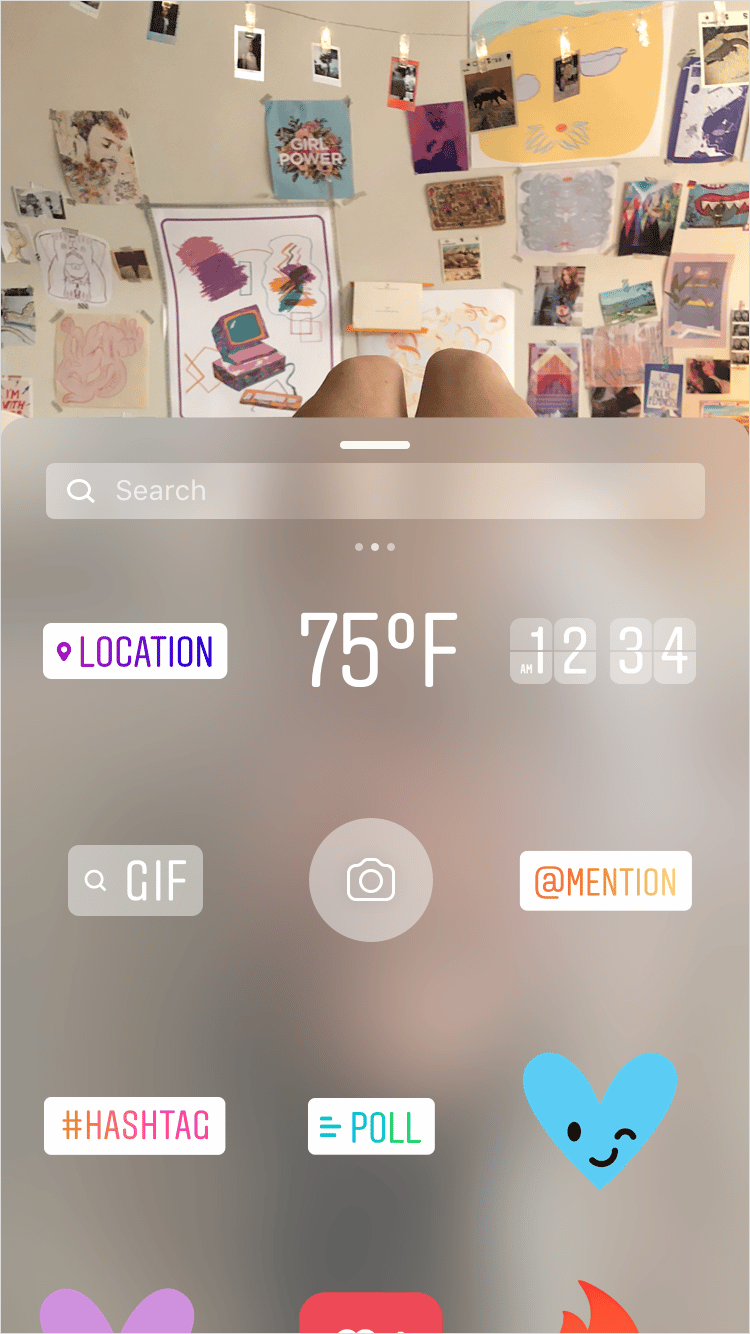Viewport: 750px width, 1334px height.
Task: Tap the sticker search field
Action: pyautogui.click(x=375, y=491)
